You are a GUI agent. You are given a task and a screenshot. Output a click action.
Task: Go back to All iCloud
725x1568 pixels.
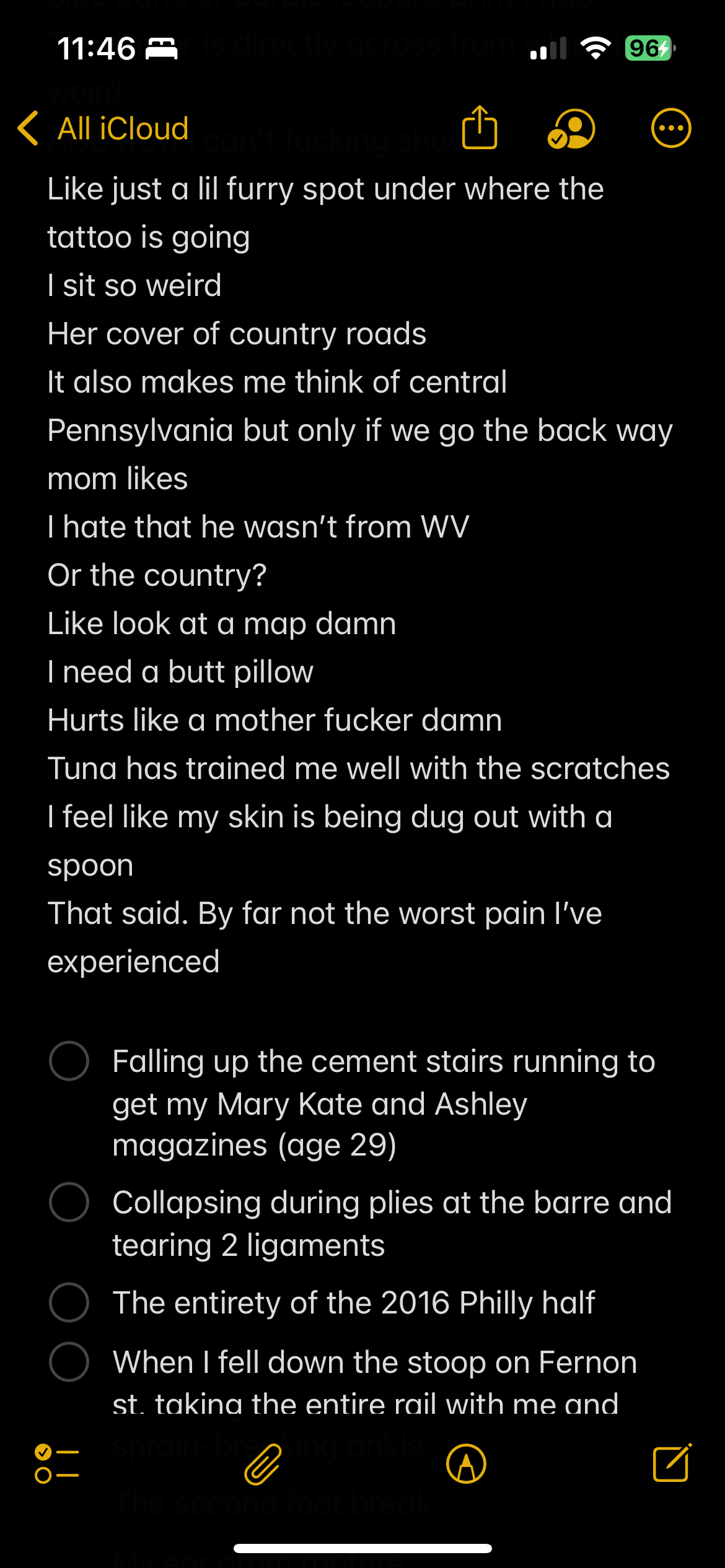click(103, 129)
